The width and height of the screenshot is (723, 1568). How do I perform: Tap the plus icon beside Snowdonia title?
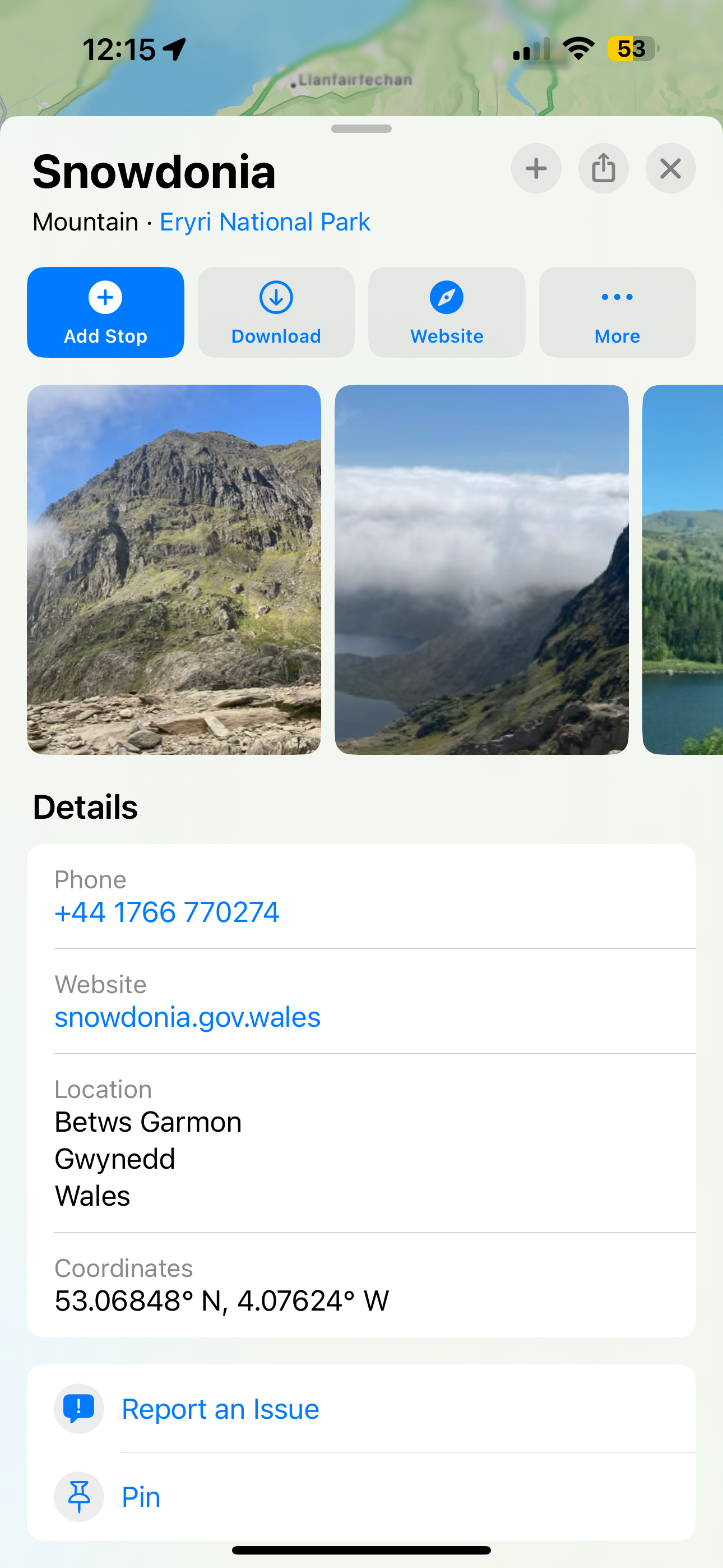536,169
